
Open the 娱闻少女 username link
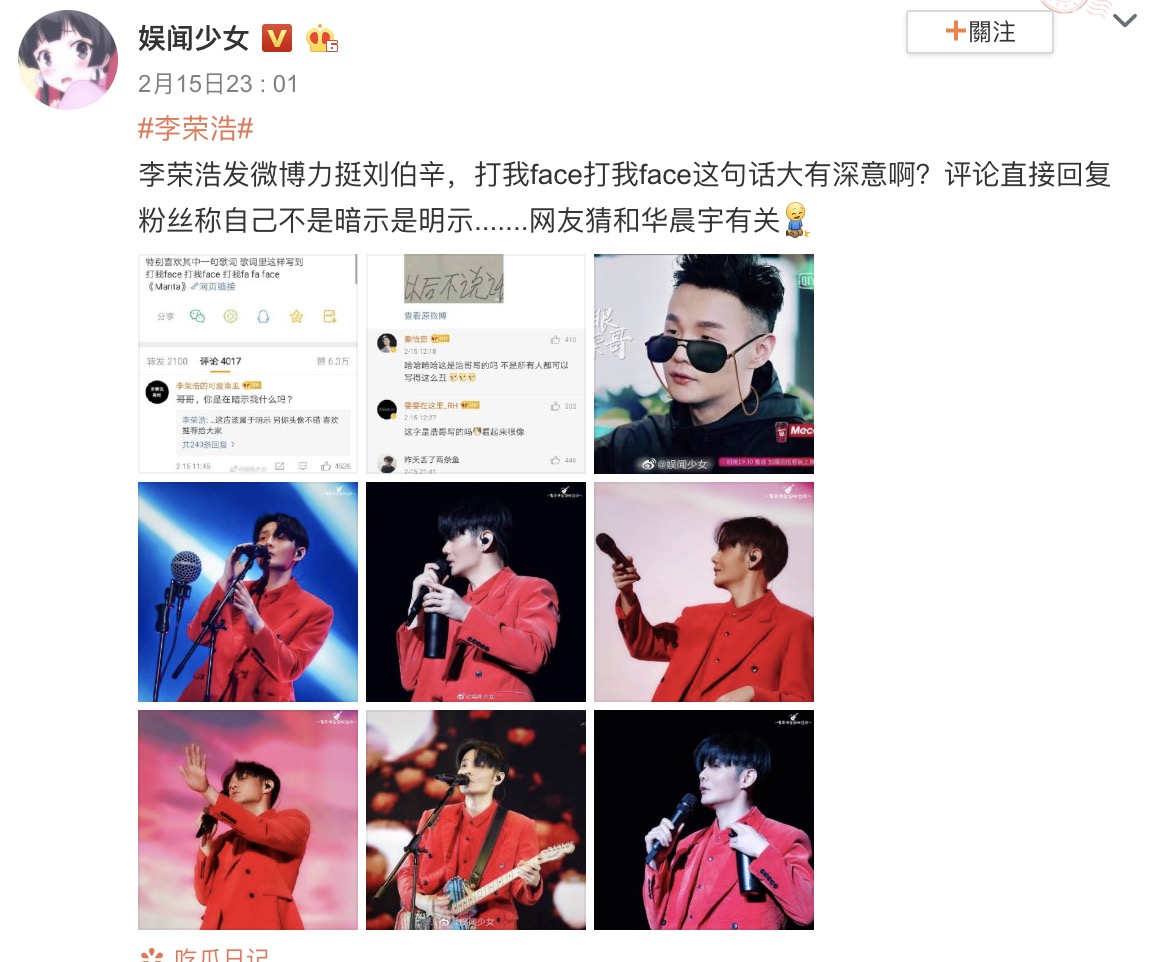[194, 39]
